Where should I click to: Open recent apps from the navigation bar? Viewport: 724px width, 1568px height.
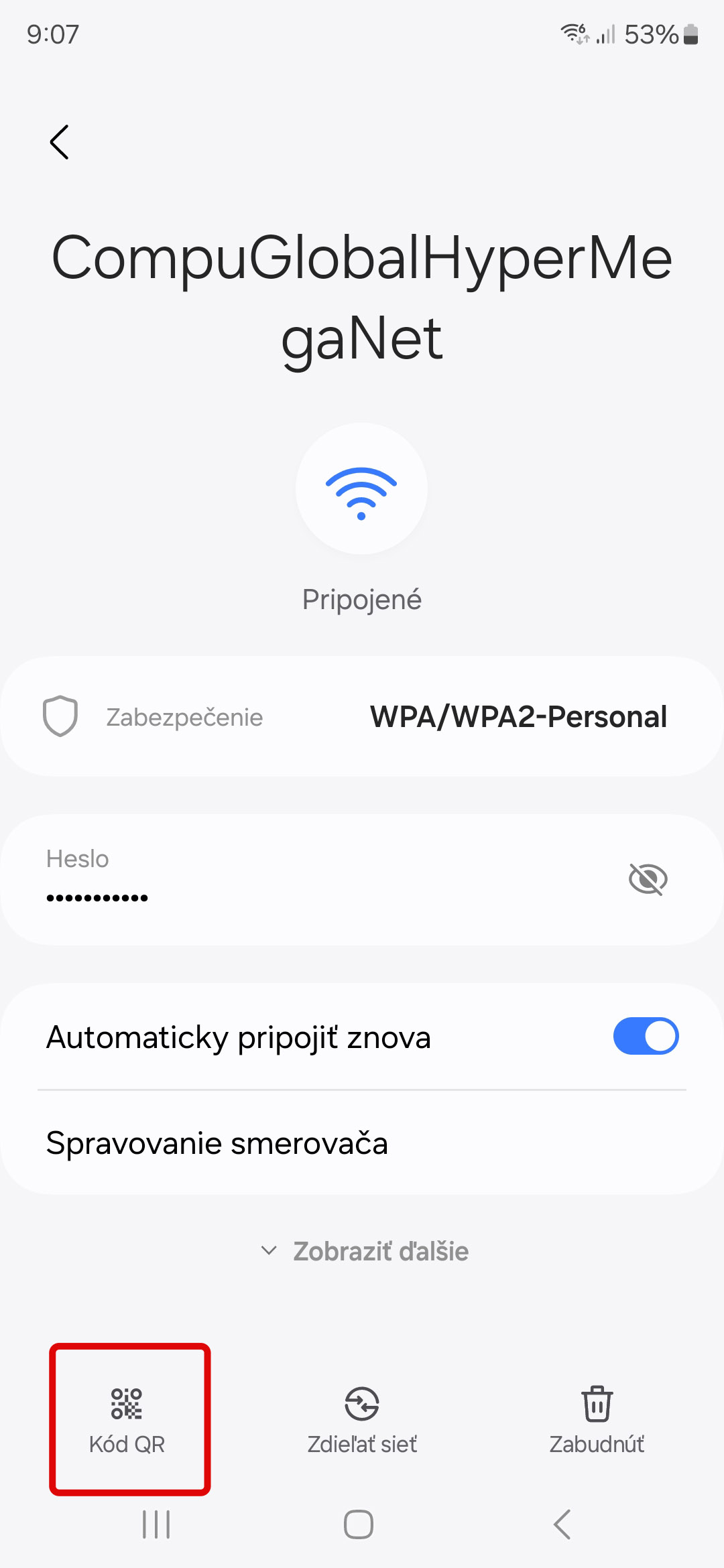(156, 1524)
